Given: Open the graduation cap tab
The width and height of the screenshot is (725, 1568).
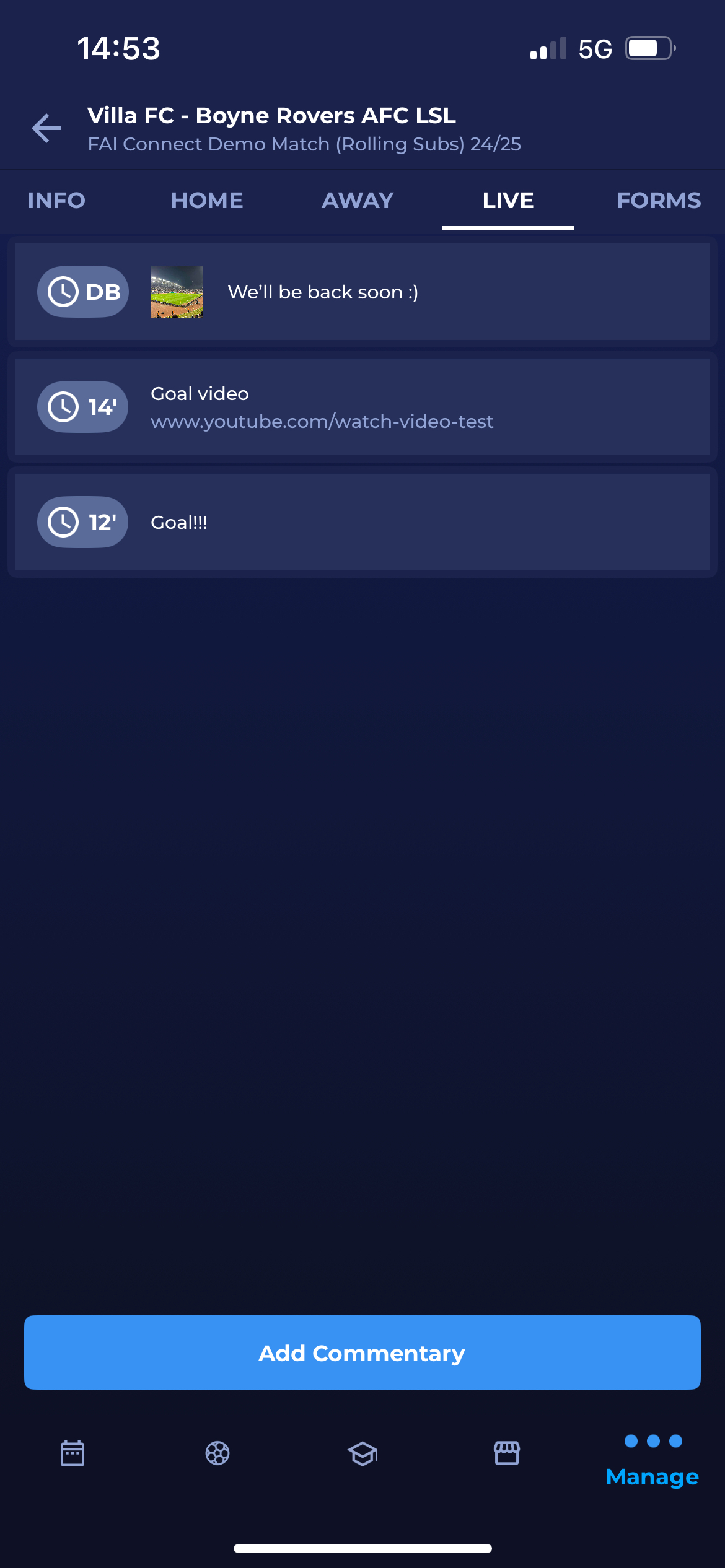Looking at the screenshot, I should (362, 1453).
